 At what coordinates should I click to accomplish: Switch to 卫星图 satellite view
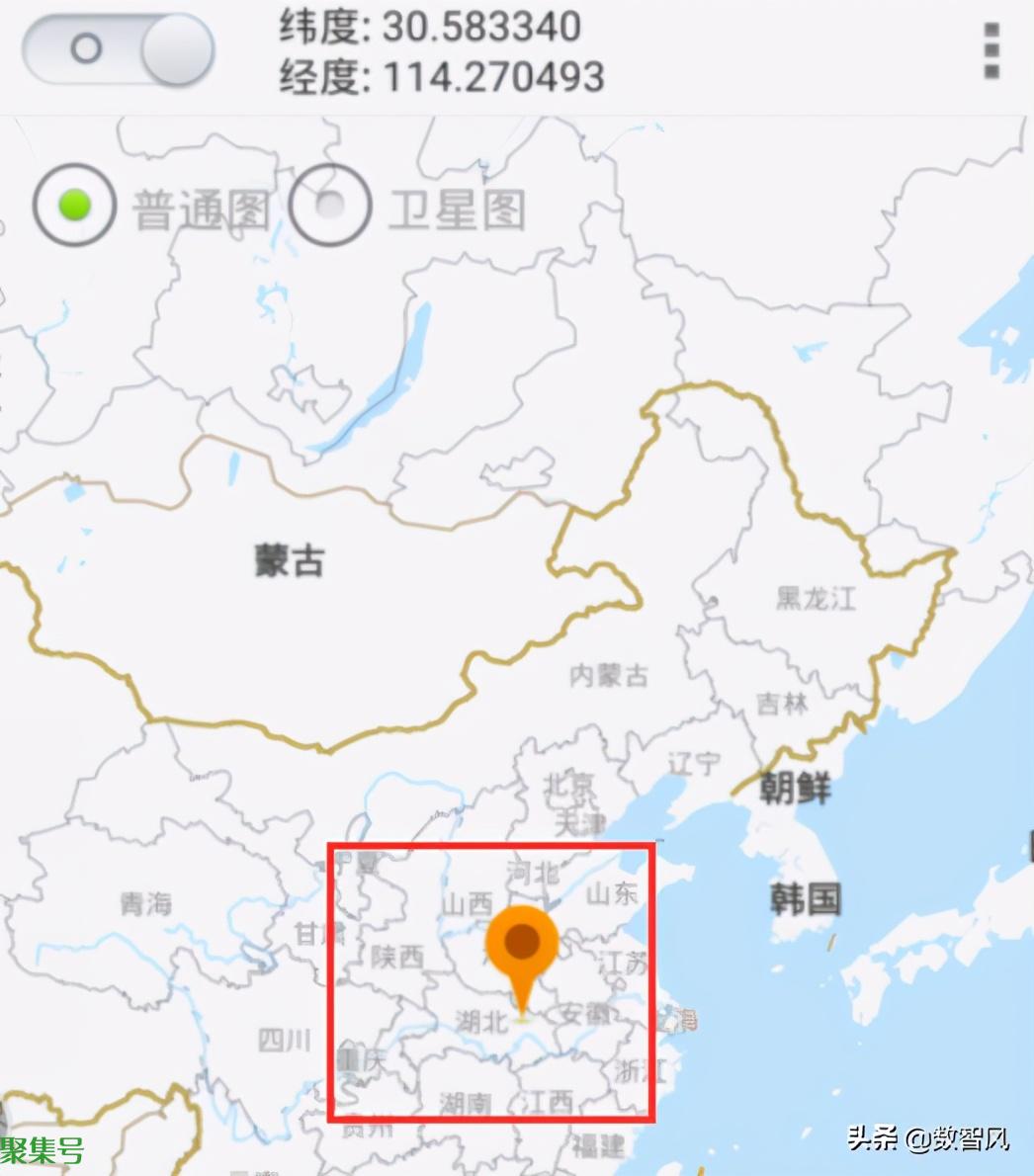click(x=332, y=206)
